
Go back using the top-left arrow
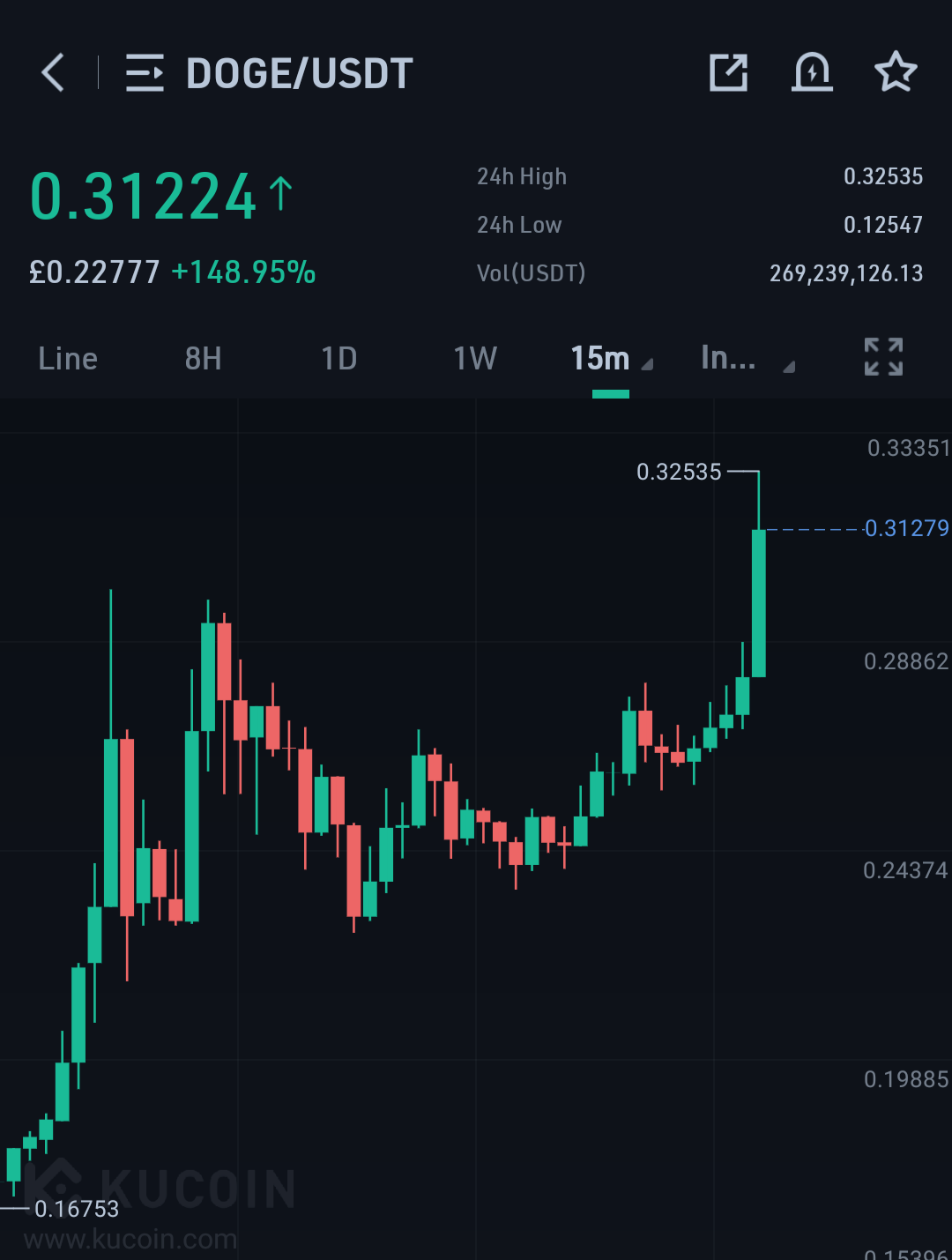point(53,72)
